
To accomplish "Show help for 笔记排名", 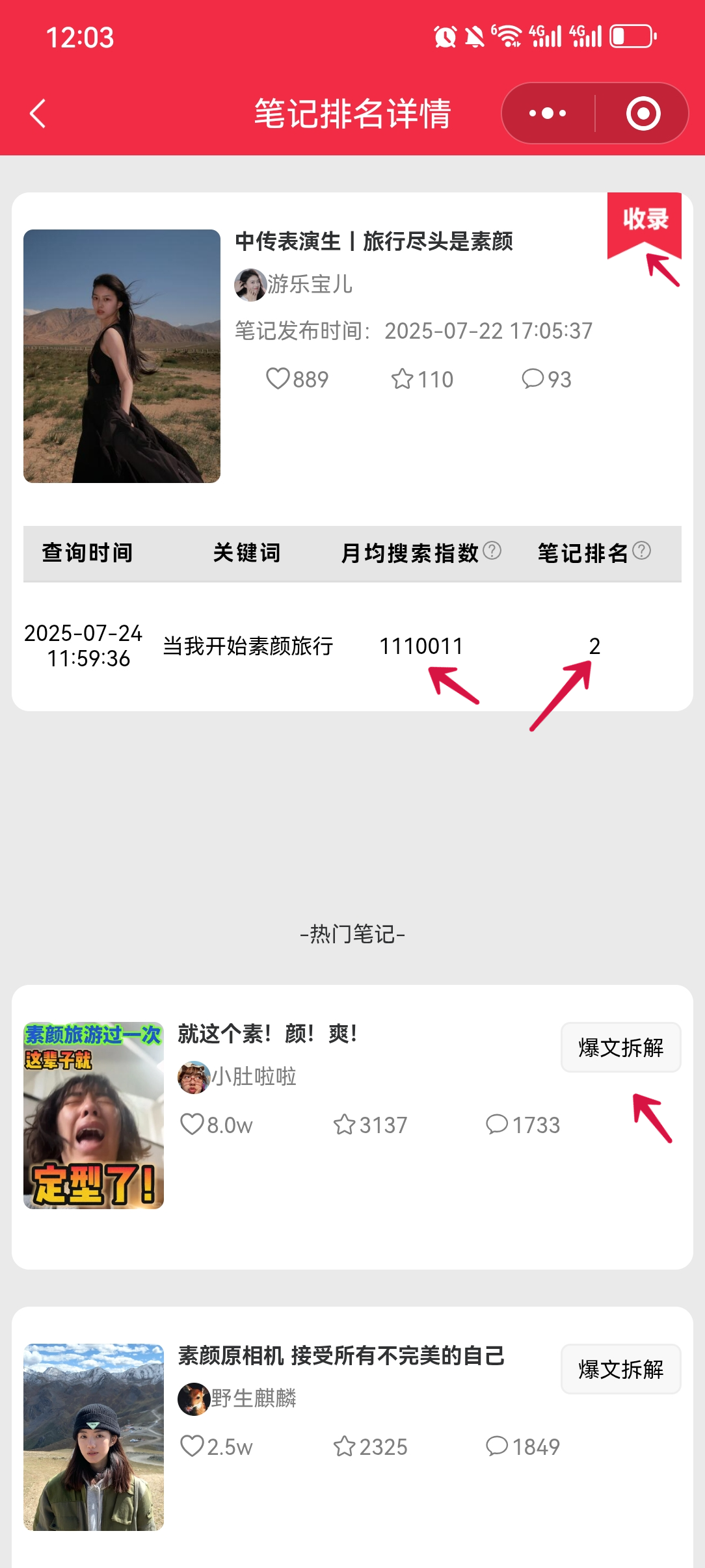I will coord(641,551).
